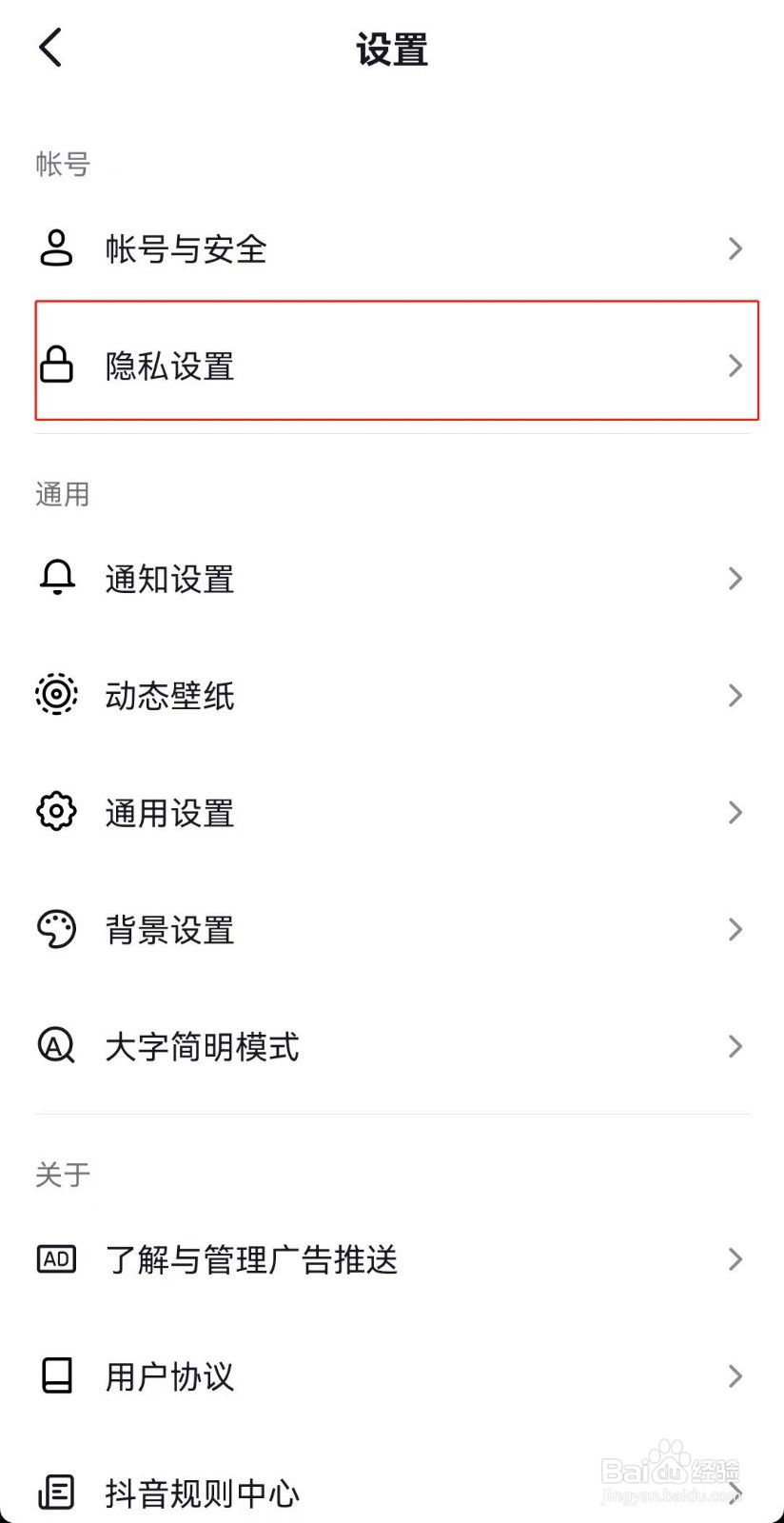Expand the 帐号与安全 chevron arrow
This screenshot has height=1523, width=784.
click(734, 248)
